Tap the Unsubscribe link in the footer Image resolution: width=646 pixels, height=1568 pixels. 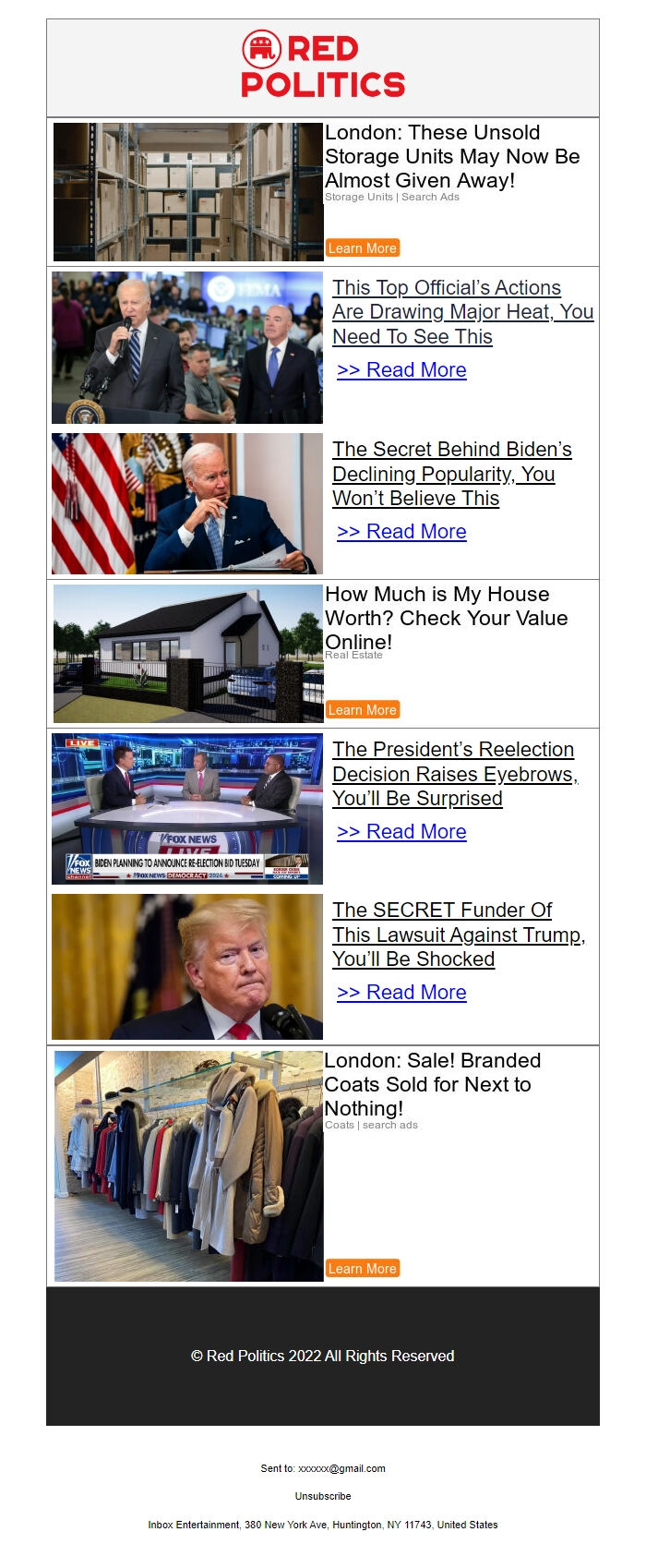(323, 1496)
